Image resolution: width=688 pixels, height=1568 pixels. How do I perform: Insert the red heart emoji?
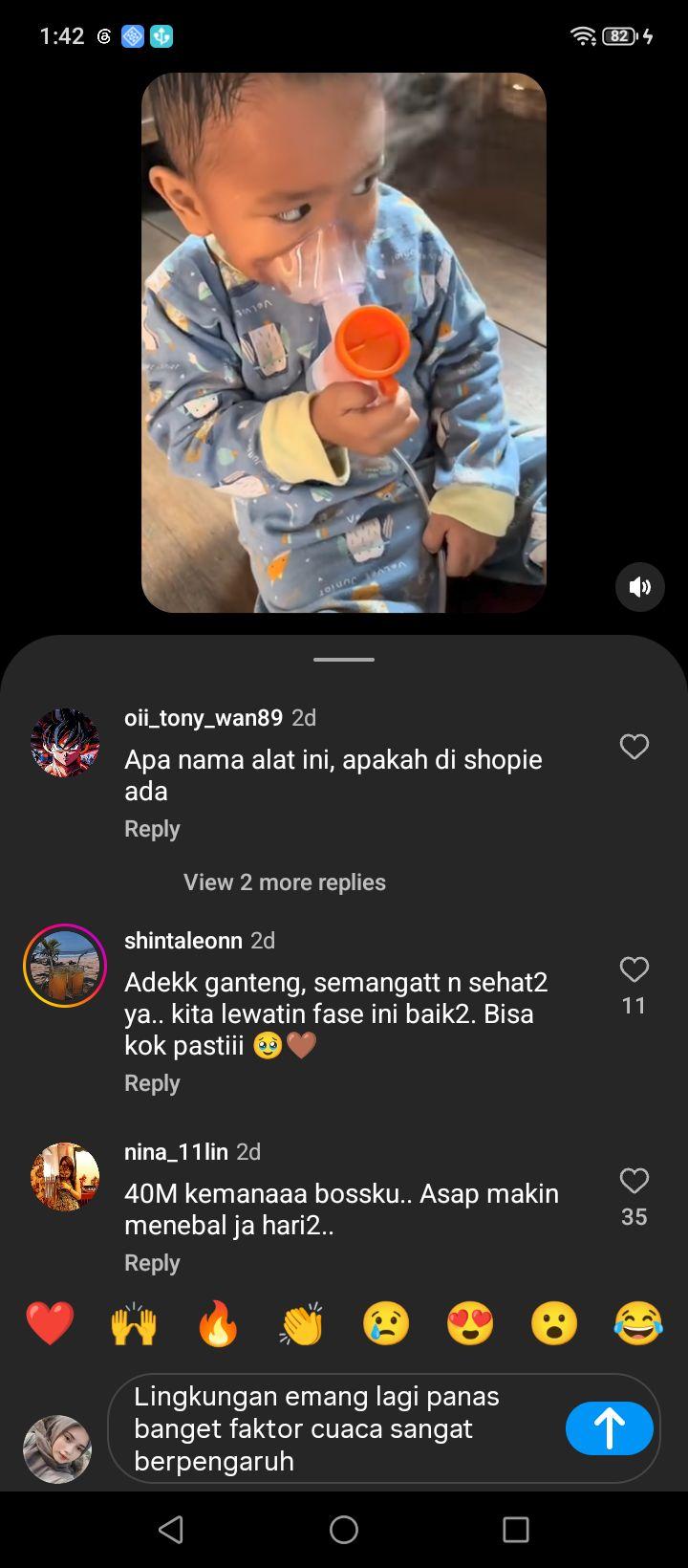click(50, 1324)
